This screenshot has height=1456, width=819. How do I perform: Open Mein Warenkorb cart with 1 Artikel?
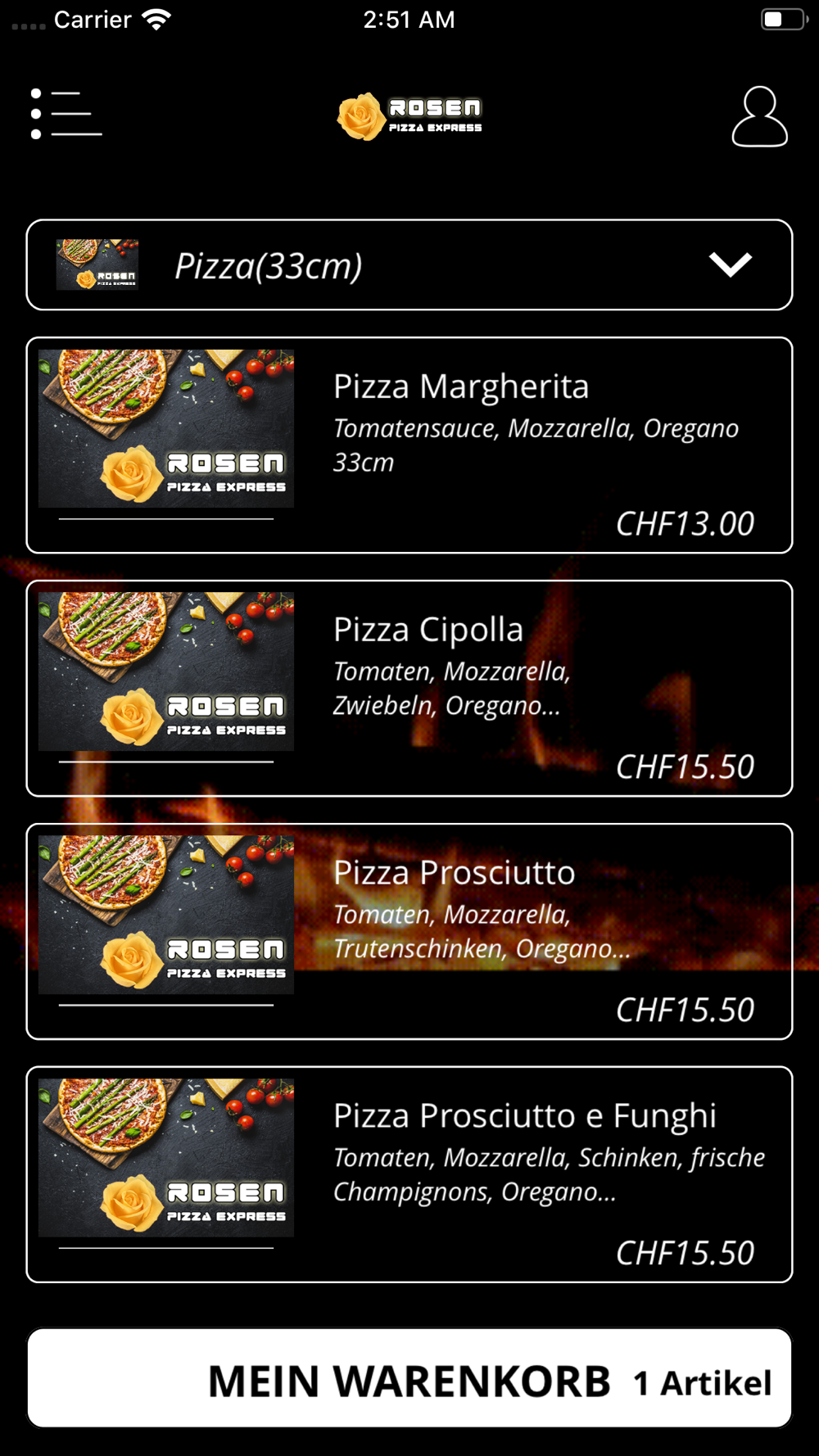(x=409, y=1380)
